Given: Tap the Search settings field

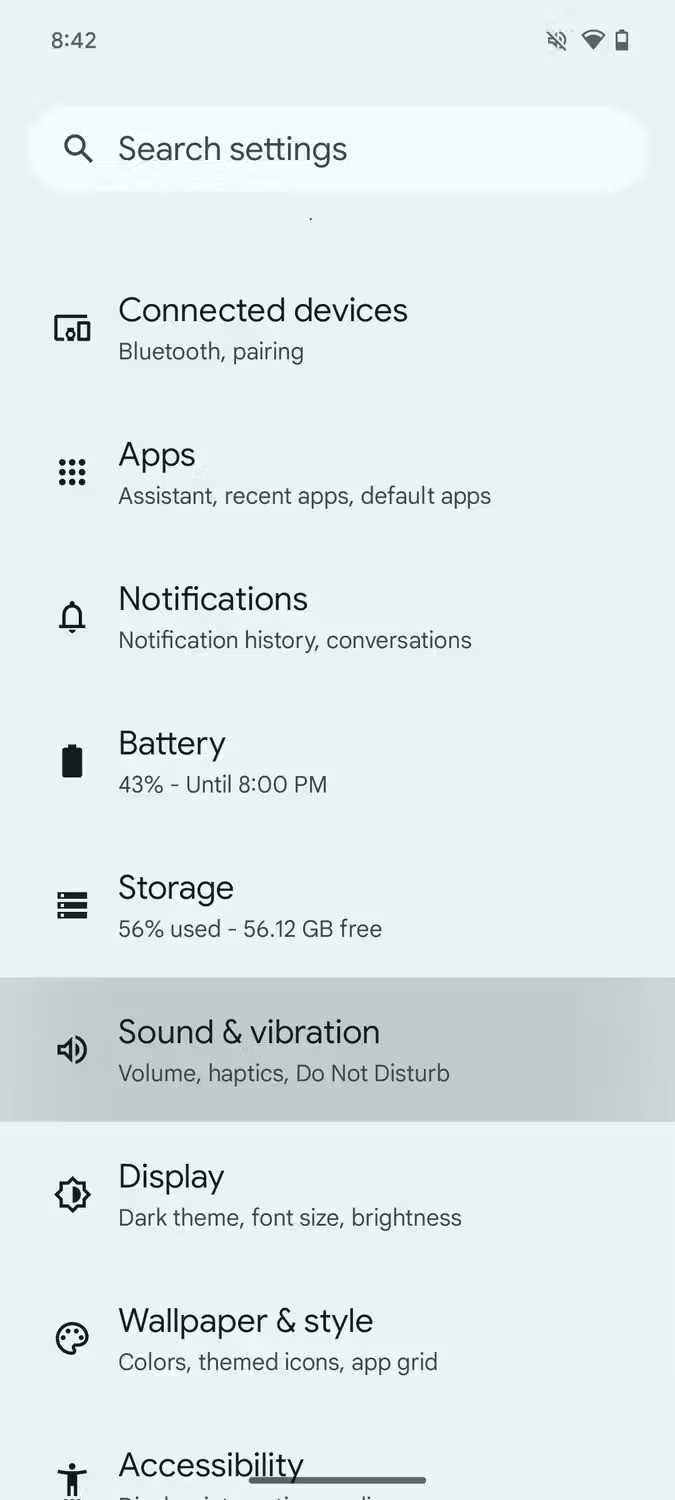Looking at the screenshot, I should tap(336, 149).
